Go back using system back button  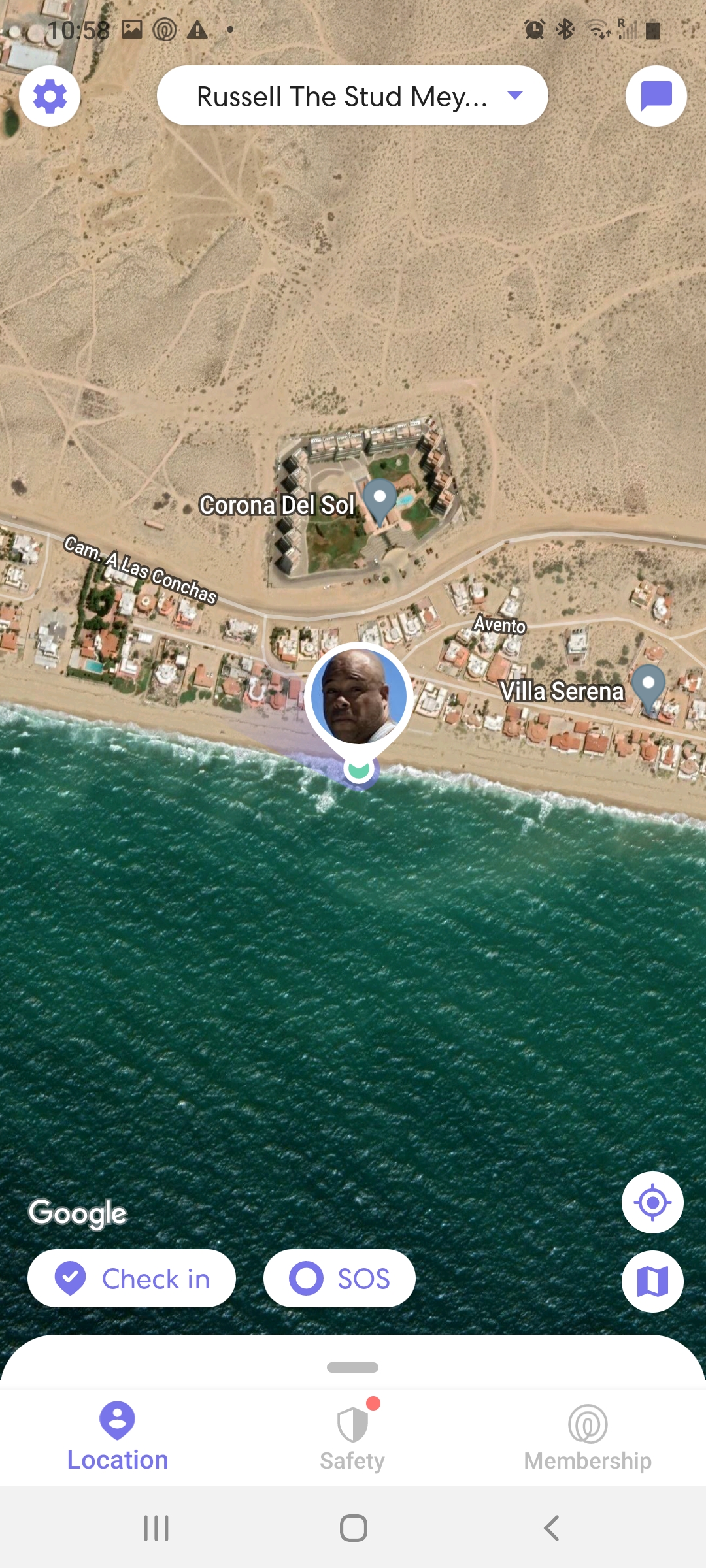pos(551,1528)
